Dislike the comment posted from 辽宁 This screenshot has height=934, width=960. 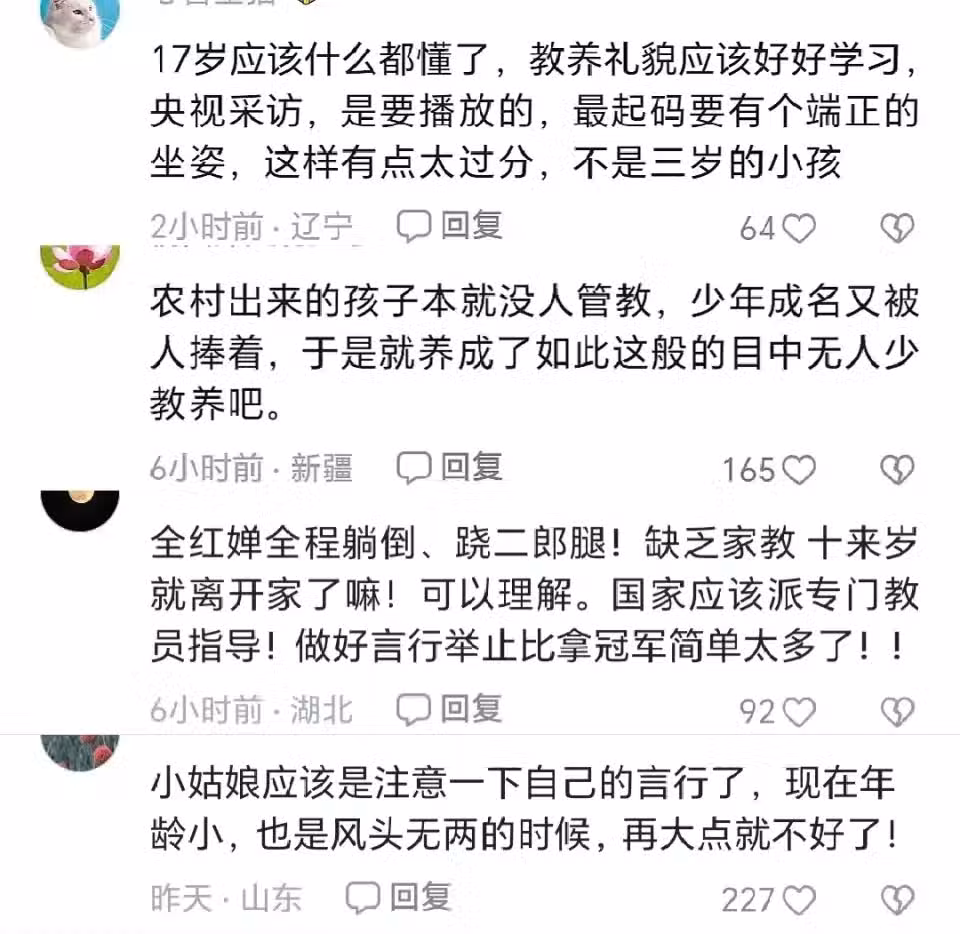coord(897,229)
